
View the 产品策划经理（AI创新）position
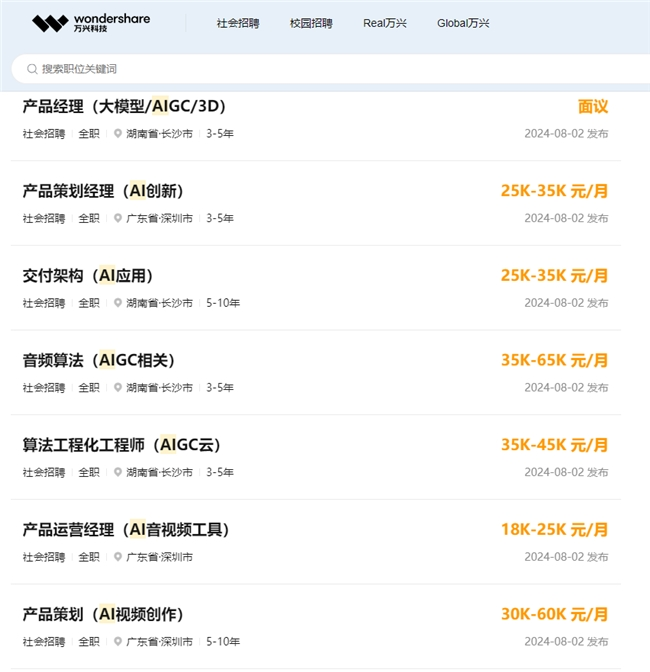click(103, 191)
